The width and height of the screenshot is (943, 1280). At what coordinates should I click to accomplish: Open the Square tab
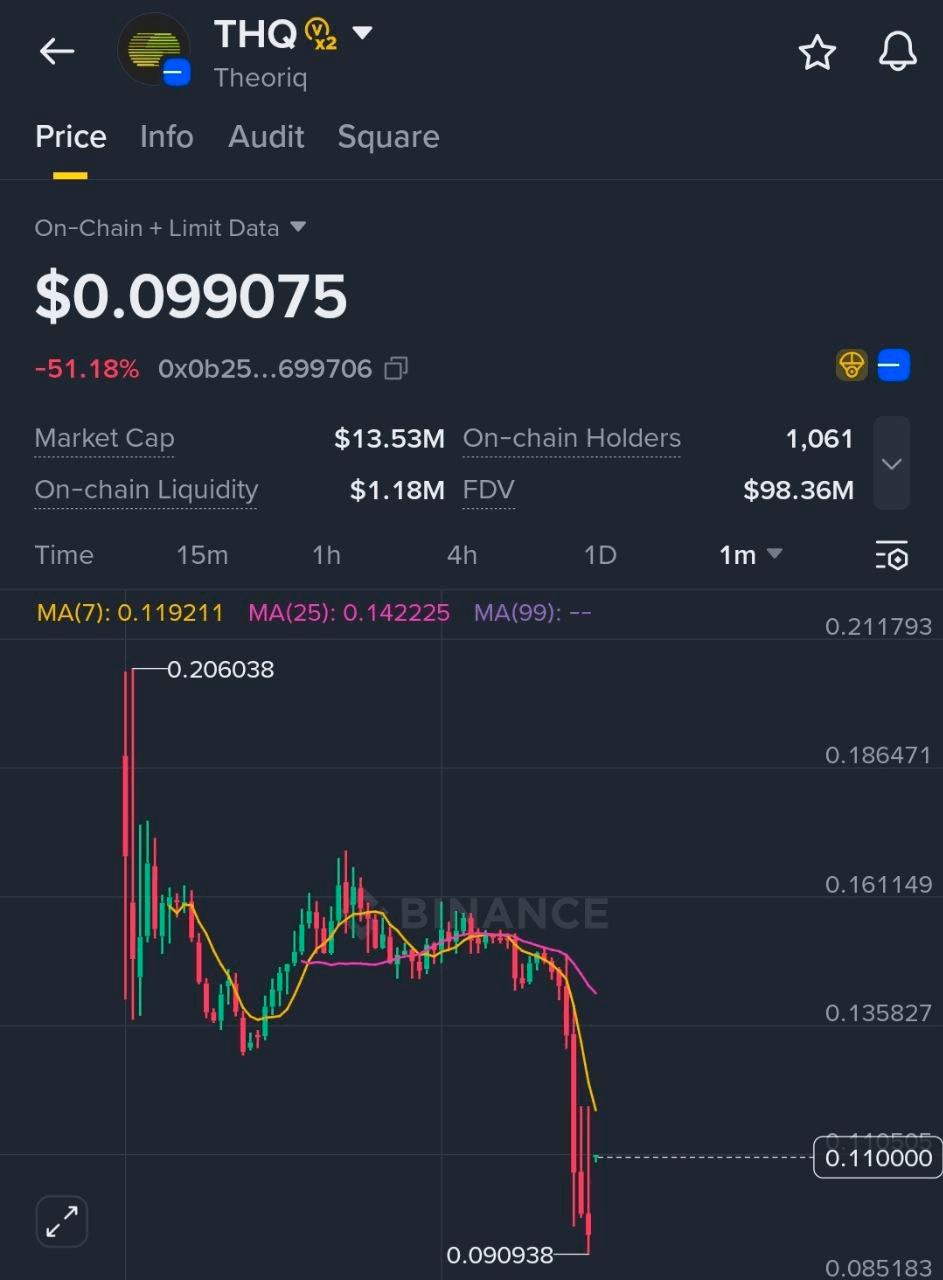[x=388, y=137]
